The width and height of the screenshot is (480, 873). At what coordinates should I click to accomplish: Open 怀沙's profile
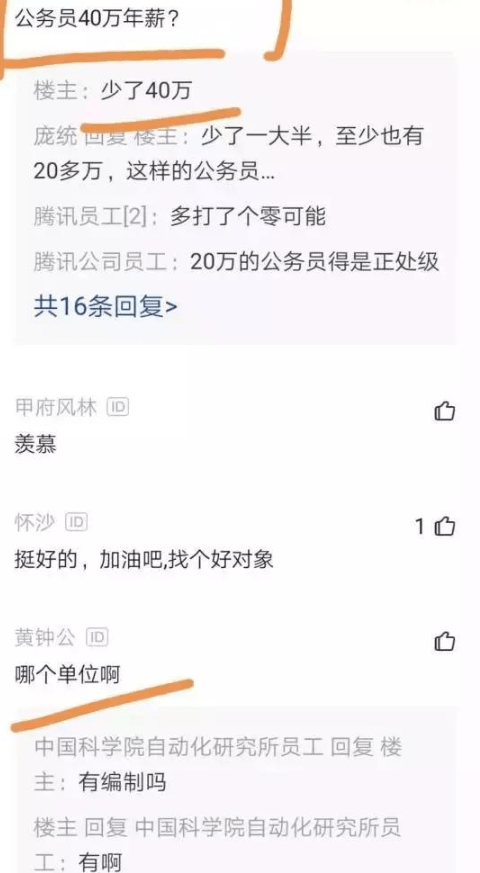(x=35, y=522)
